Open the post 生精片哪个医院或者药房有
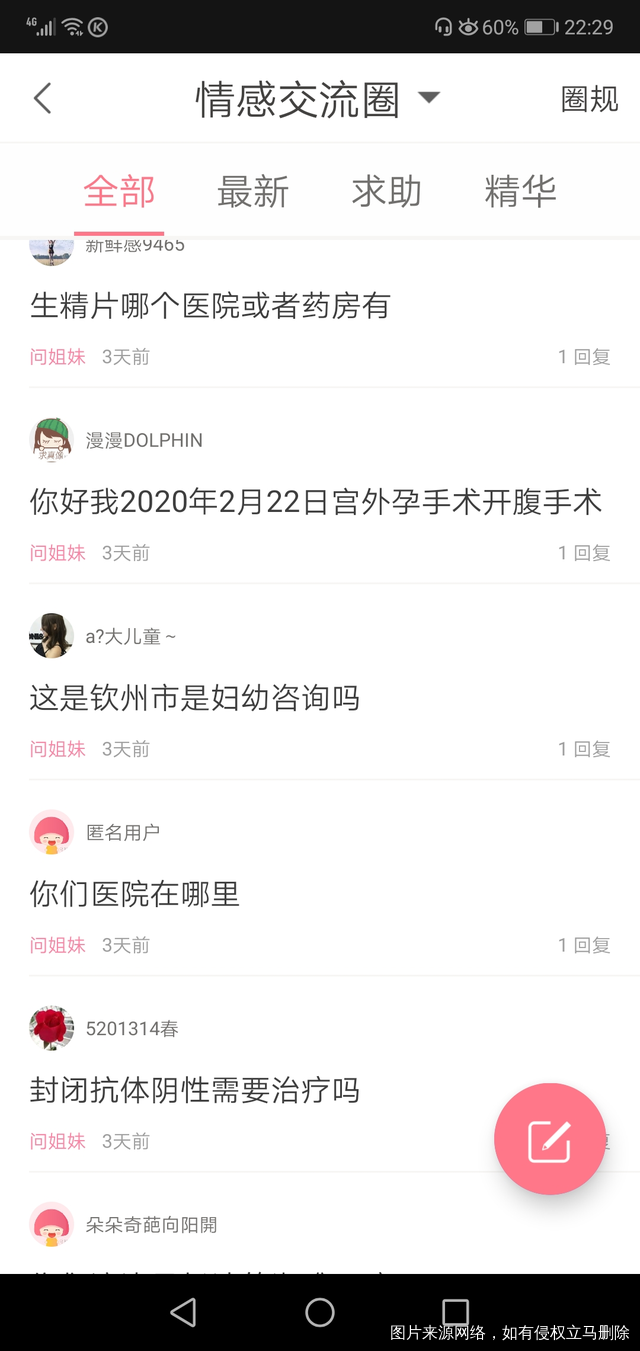The height and width of the screenshot is (1351, 640). 210,306
